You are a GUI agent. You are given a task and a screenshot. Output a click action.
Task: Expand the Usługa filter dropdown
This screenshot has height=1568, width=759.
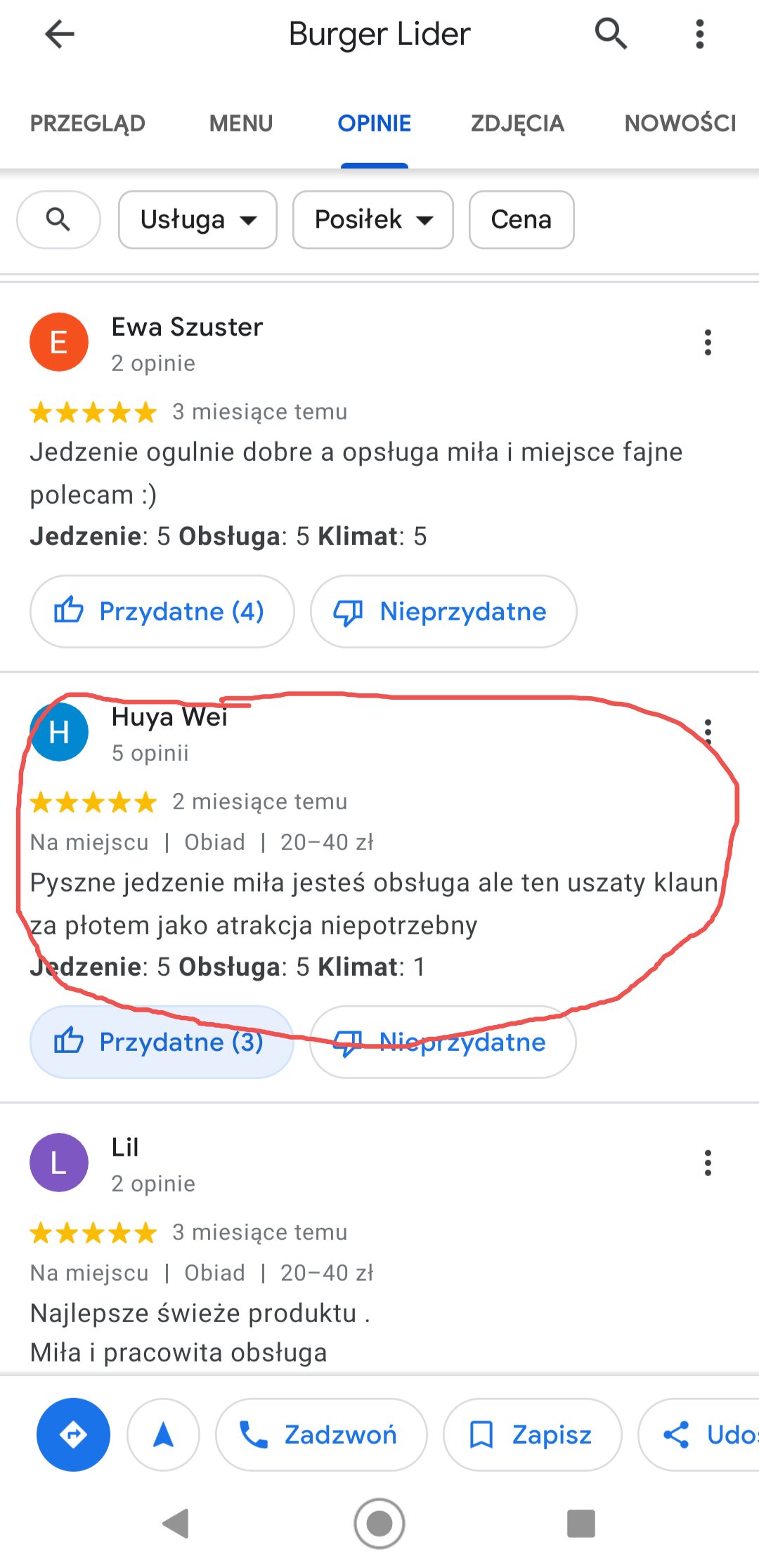click(197, 220)
